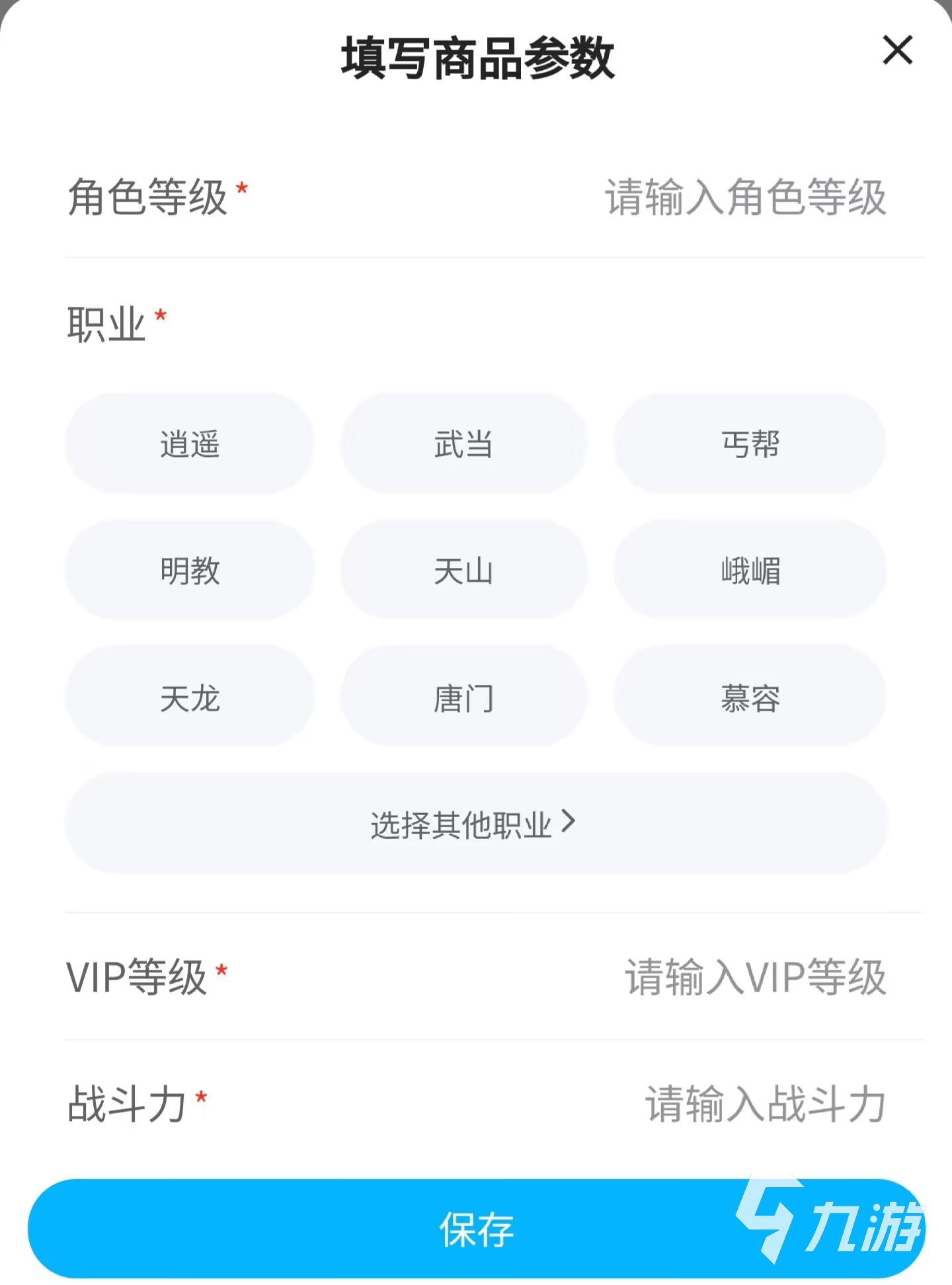This screenshot has width=952, height=1285.
Task: Select 峨嵋 as the profession
Action: pos(750,570)
